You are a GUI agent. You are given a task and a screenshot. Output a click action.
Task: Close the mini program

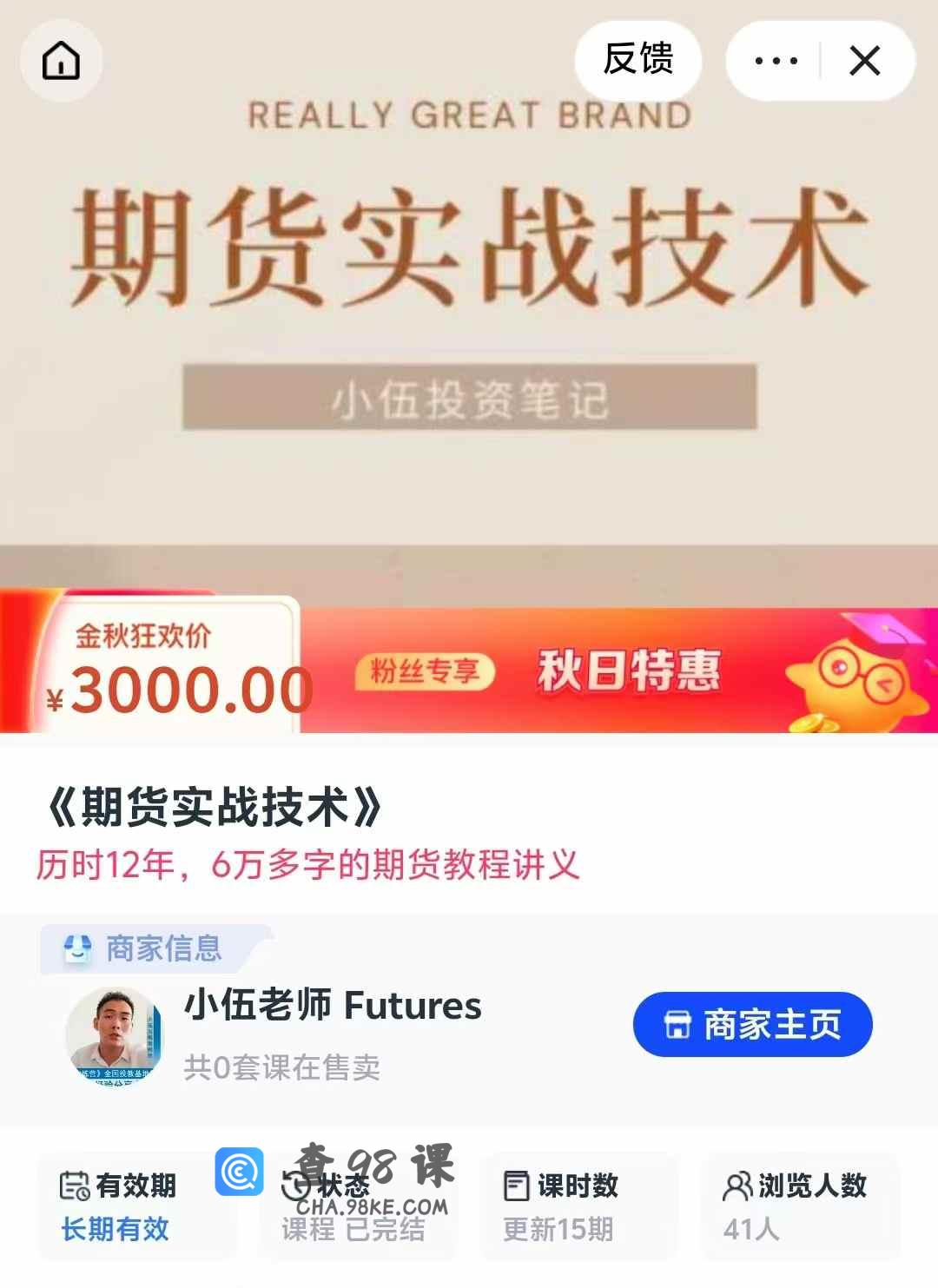point(865,61)
